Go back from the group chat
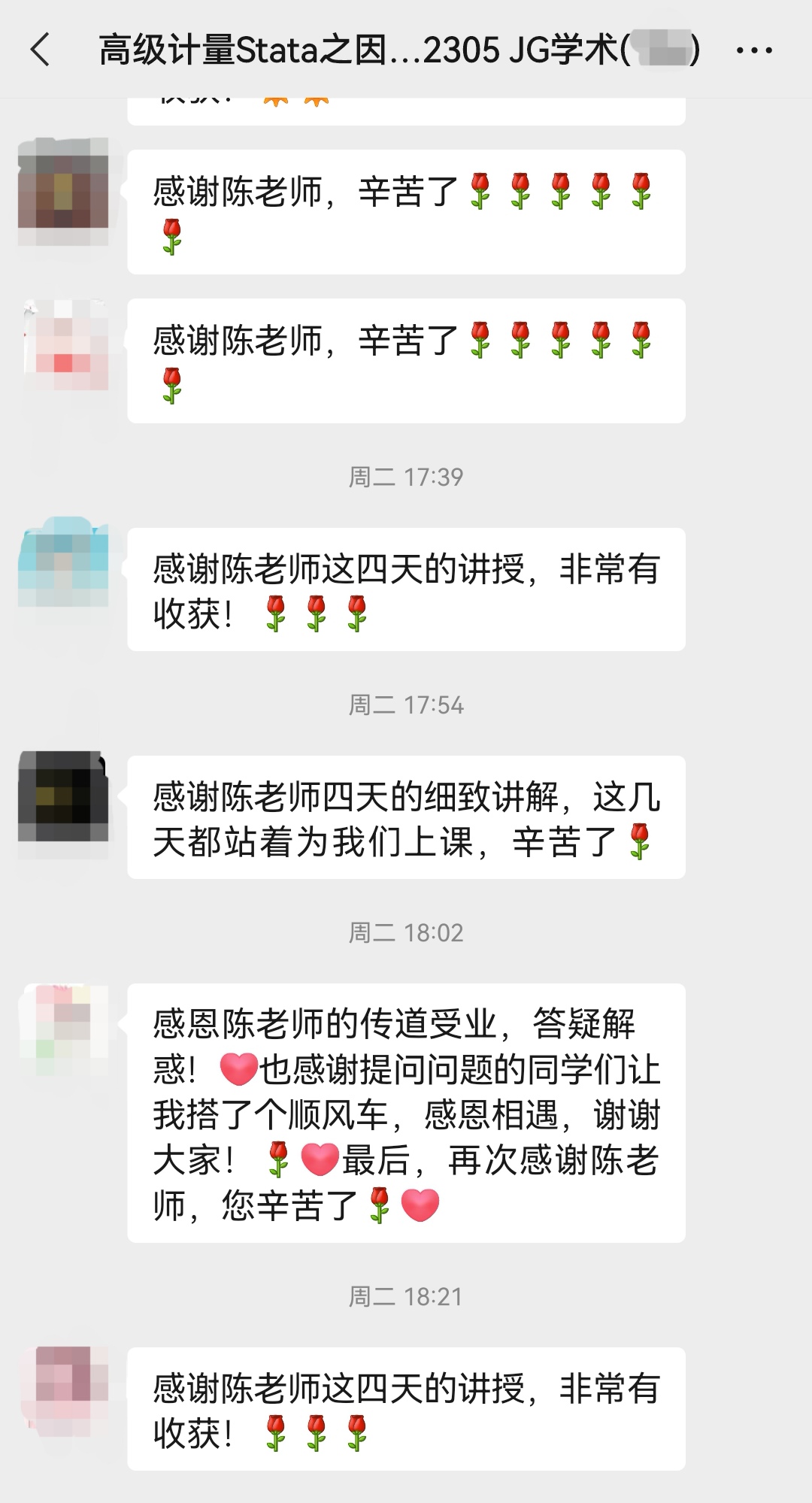The image size is (812, 1503). (x=41, y=50)
